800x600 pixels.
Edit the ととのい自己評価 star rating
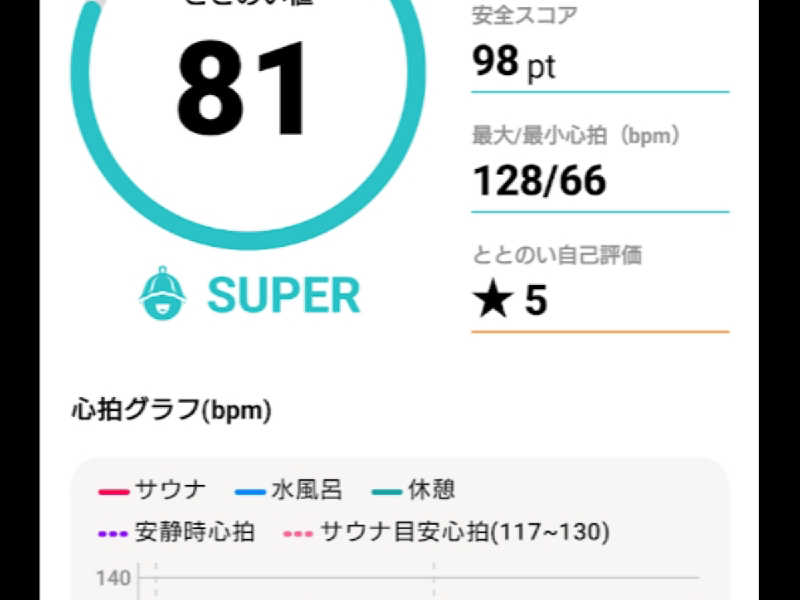[x=512, y=300]
